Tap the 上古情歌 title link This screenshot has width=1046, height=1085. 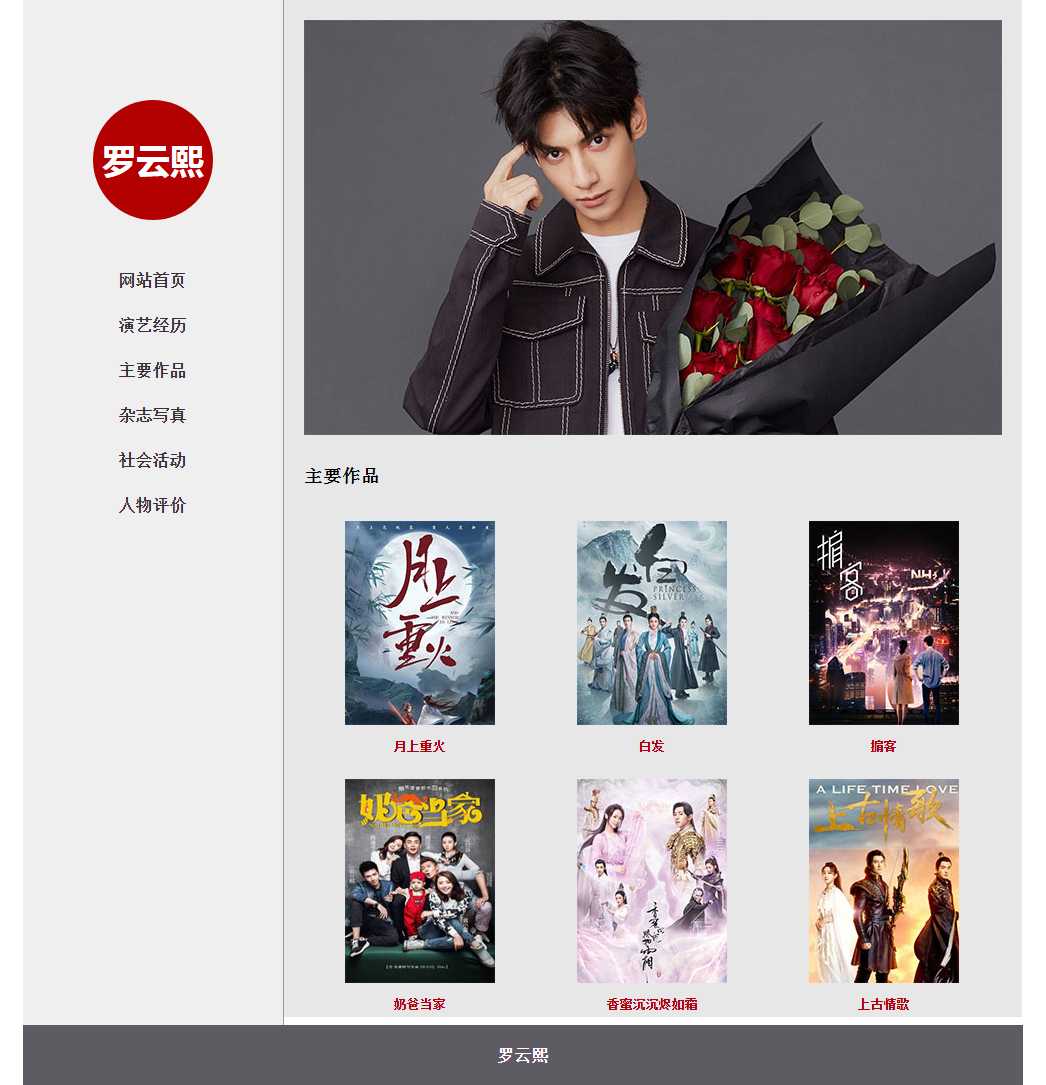coord(884,1004)
